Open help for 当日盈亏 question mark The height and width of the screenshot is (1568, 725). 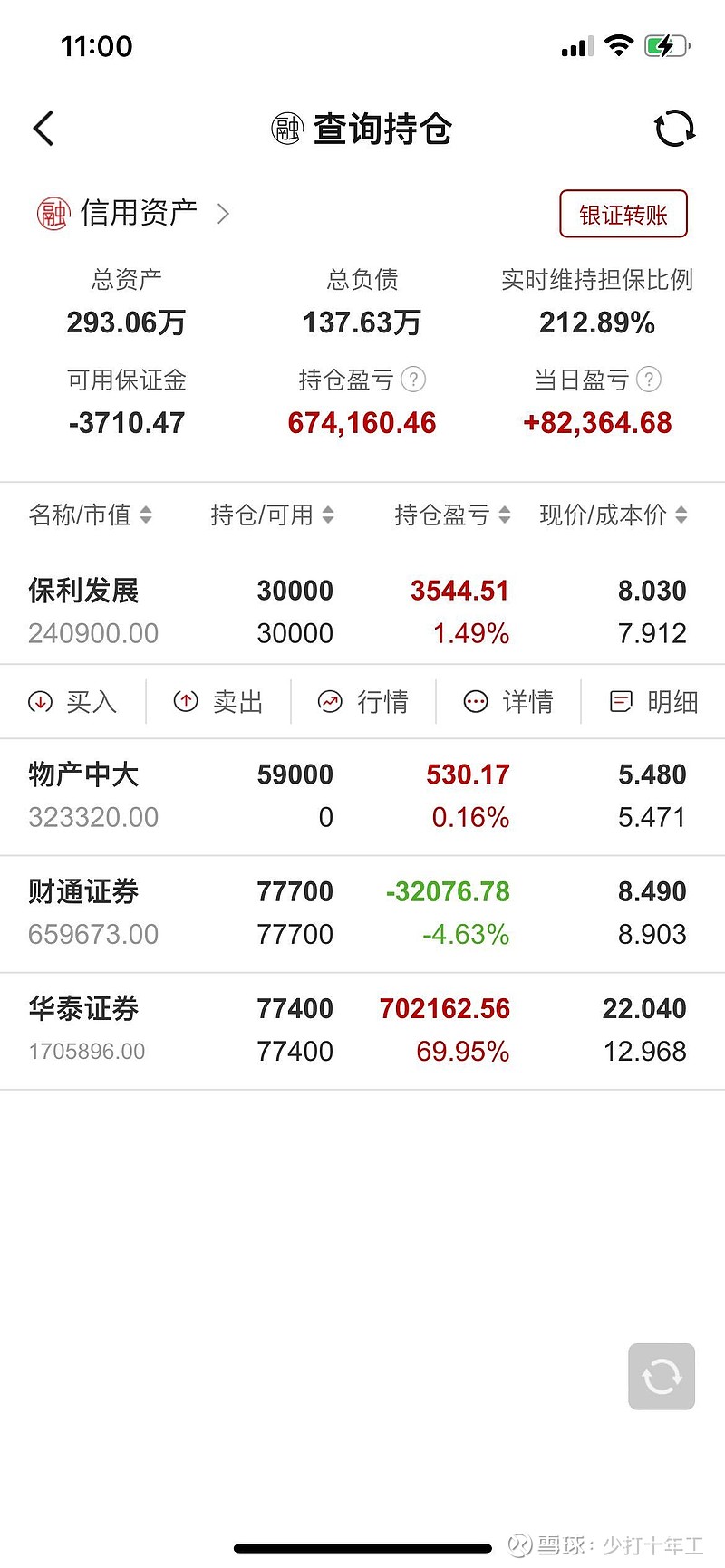point(649,380)
